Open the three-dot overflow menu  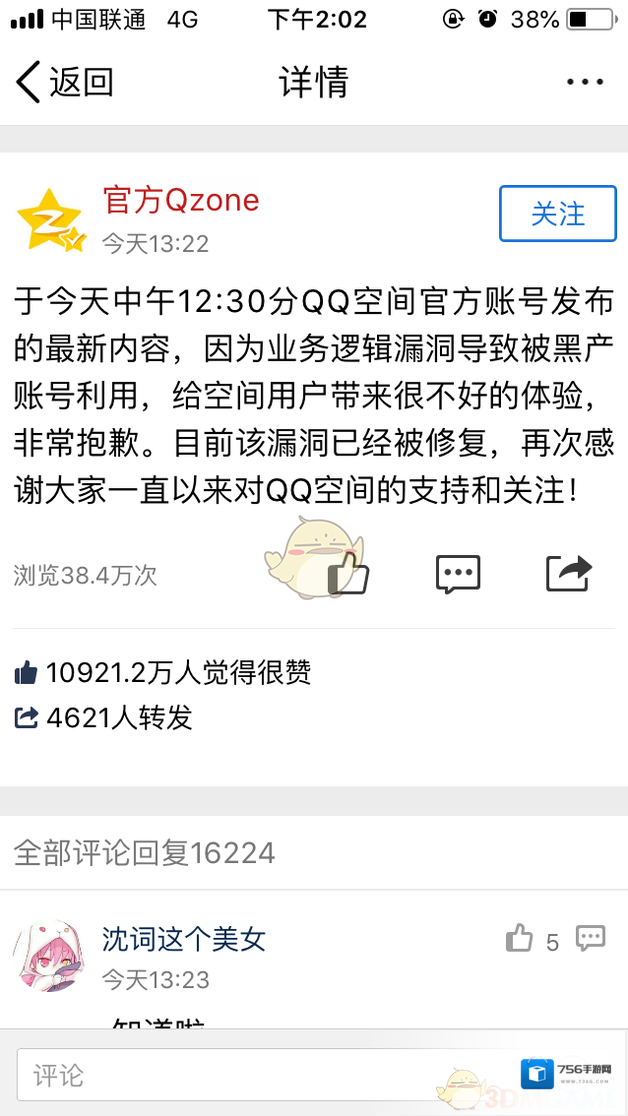pyautogui.click(x=585, y=82)
